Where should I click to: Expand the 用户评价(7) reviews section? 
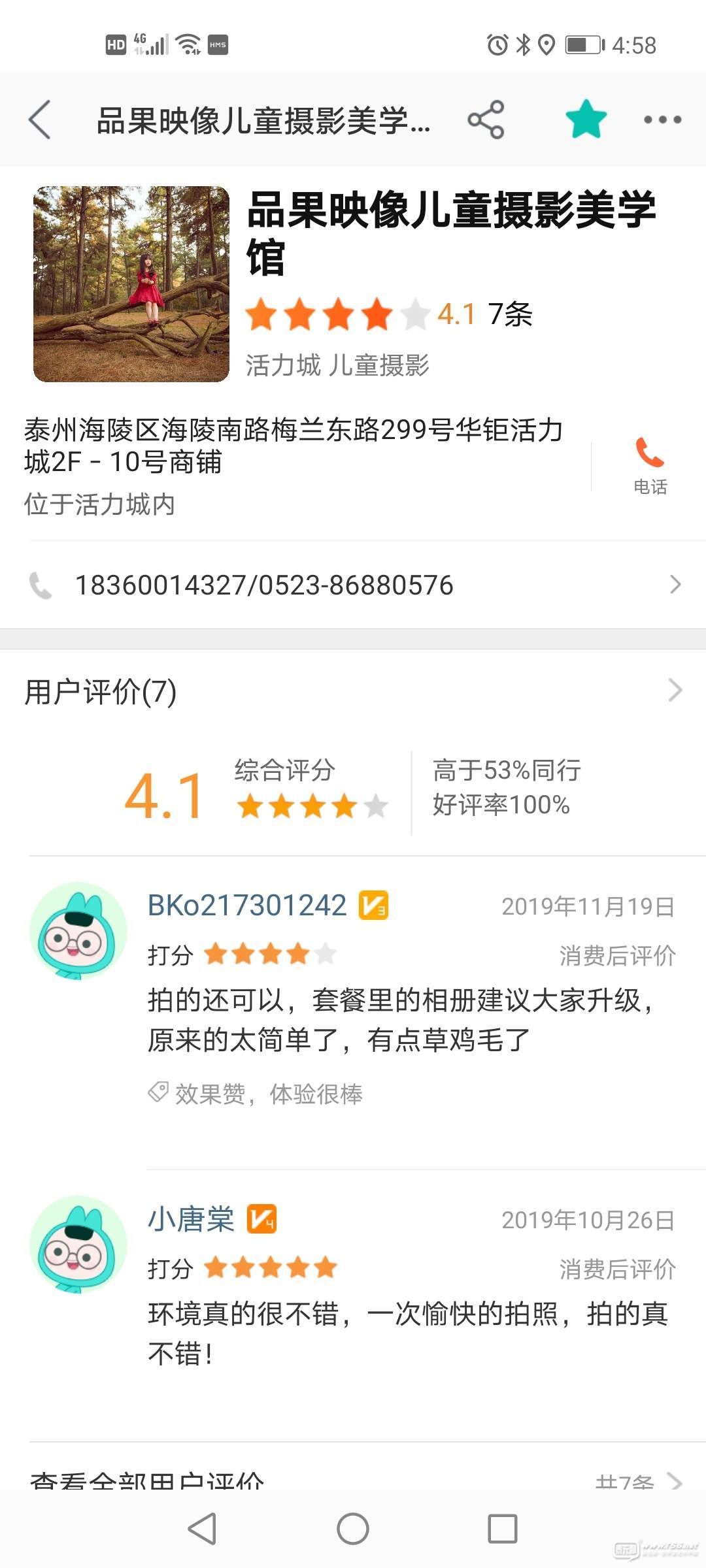click(353, 691)
